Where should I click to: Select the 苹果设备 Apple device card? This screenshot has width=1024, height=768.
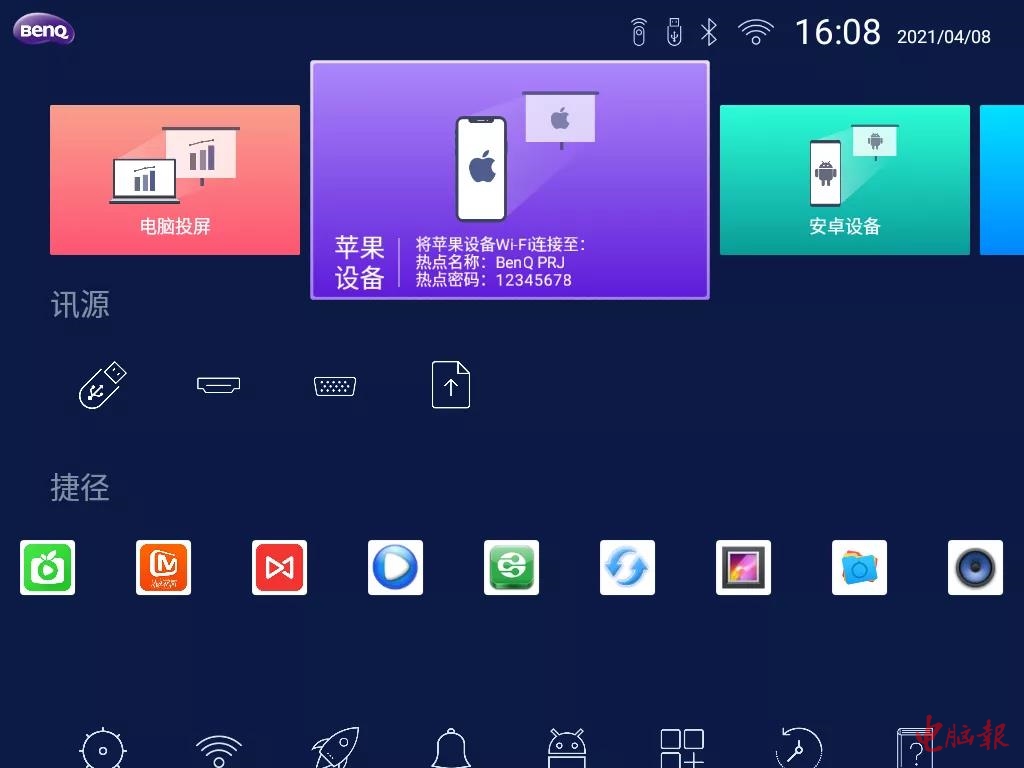coord(509,180)
